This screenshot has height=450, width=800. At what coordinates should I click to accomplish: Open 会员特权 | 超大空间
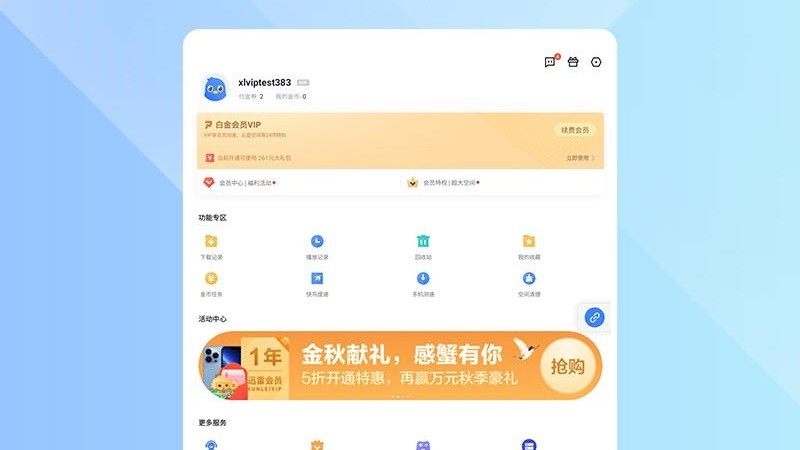point(445,183)
